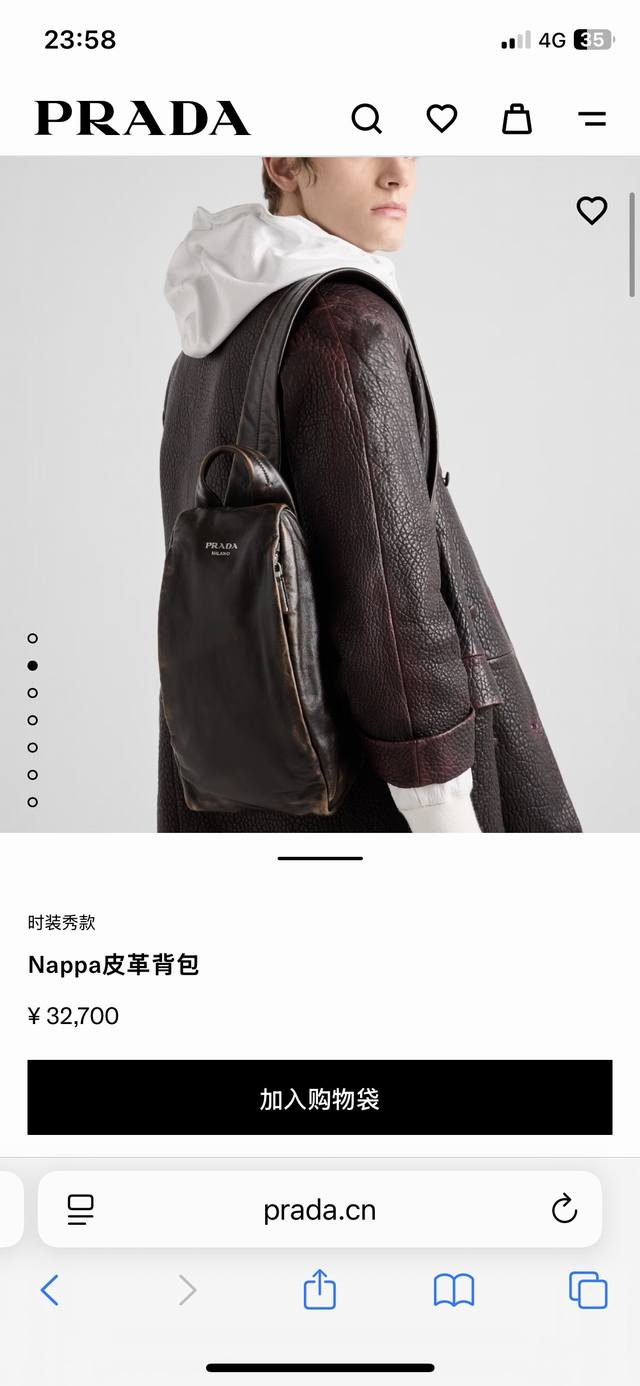Save this backpack to wishlist

[592, 211]
